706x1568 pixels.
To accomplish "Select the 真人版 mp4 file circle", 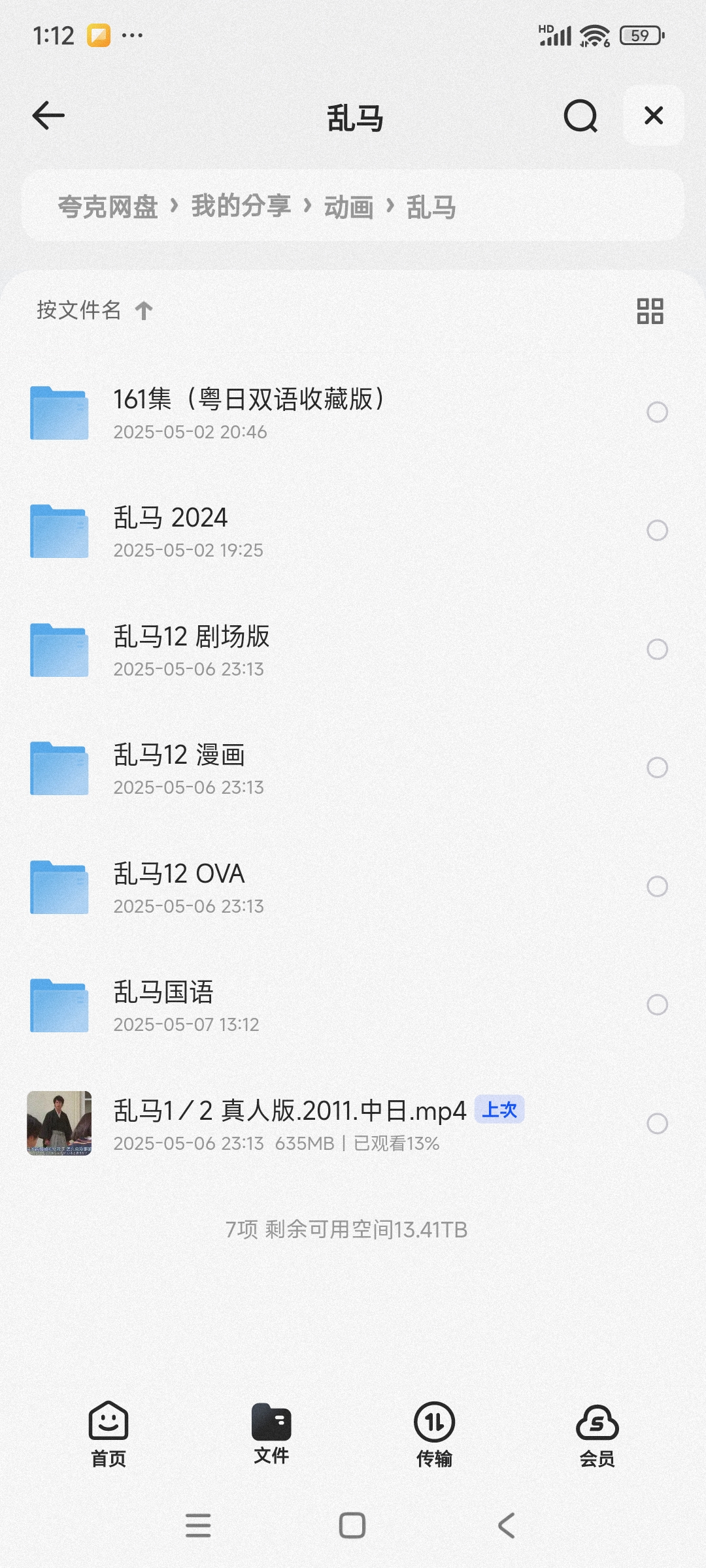I will [x=657, y=1124].
